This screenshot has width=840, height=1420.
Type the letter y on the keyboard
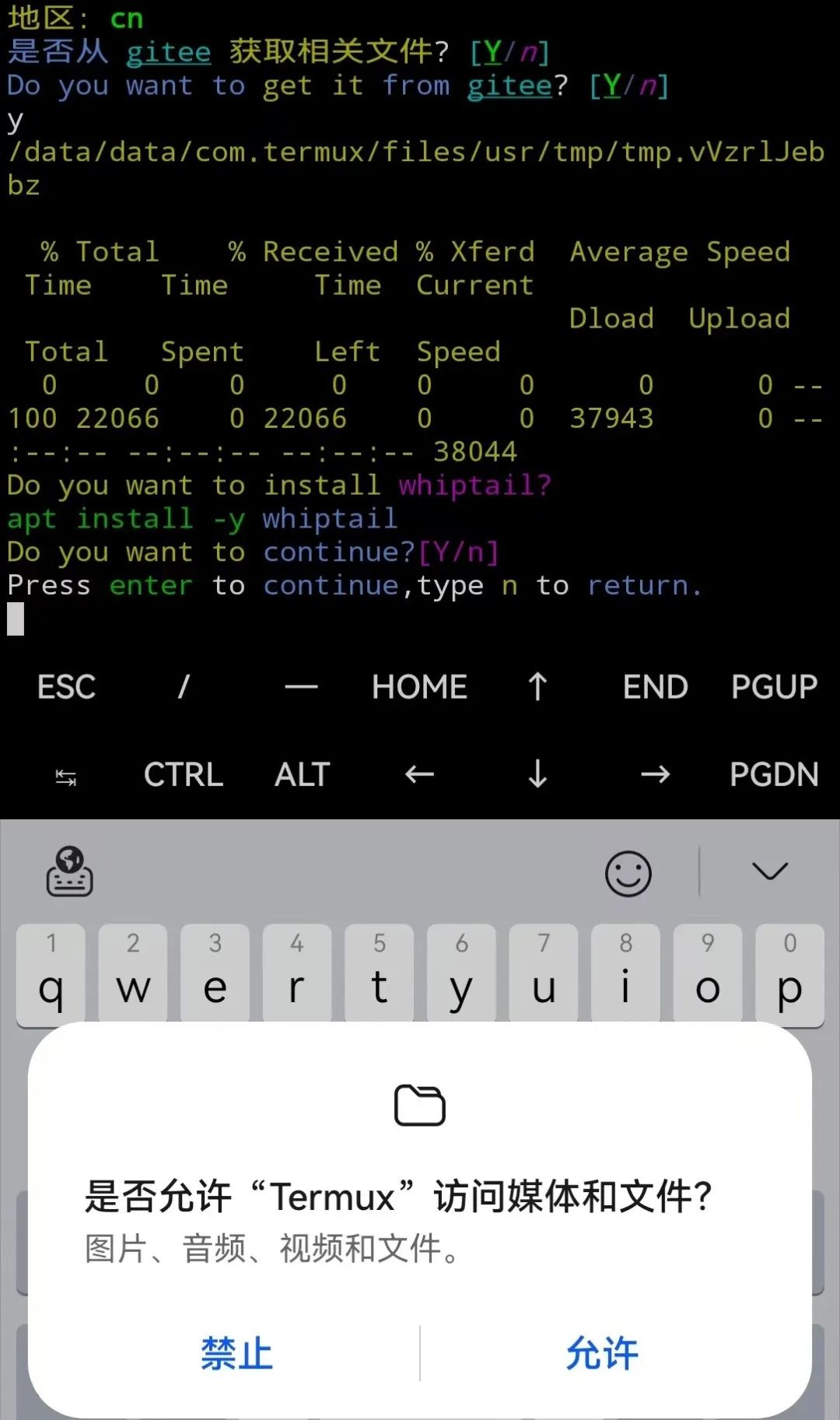pos(461,974)
